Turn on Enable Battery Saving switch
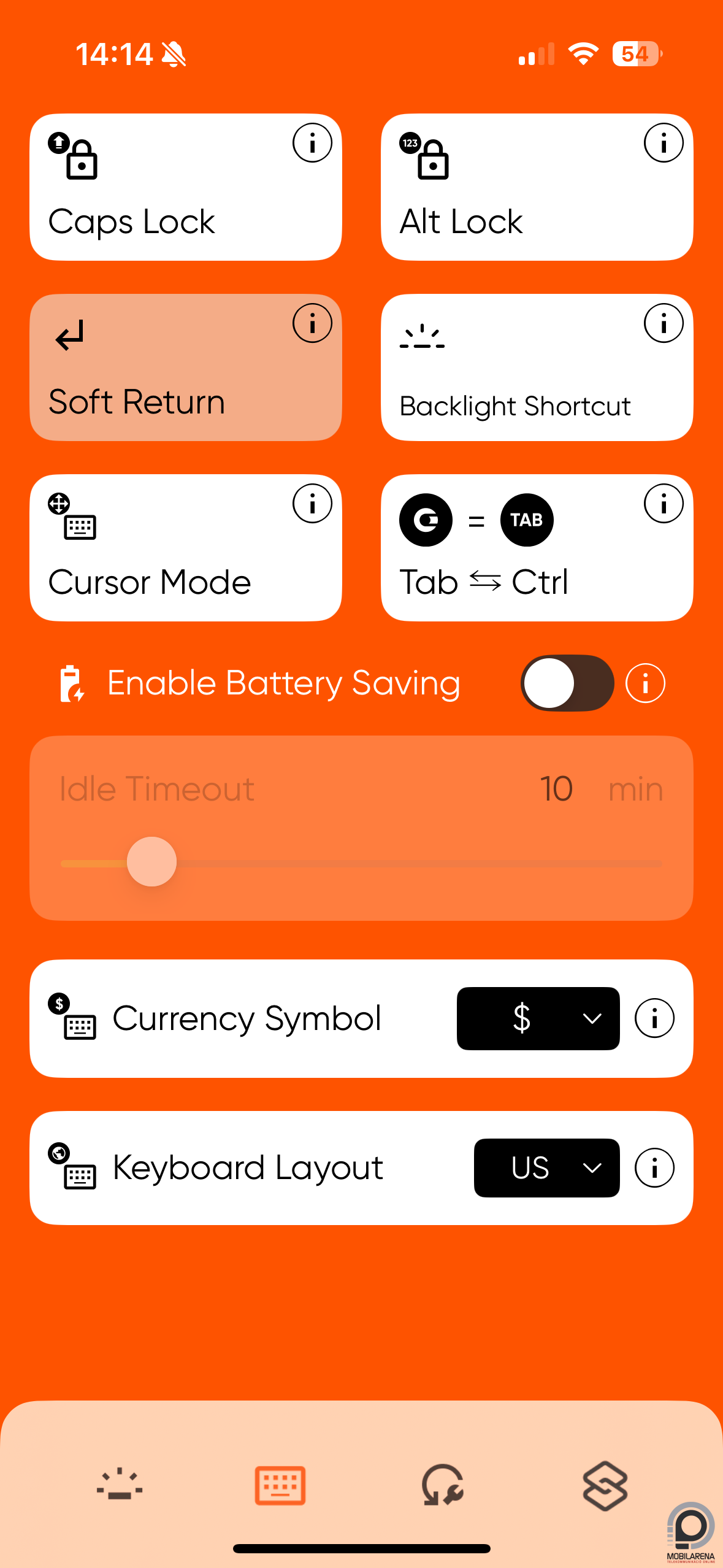Viewport: 723px width, 1568px height. (567, 683)
